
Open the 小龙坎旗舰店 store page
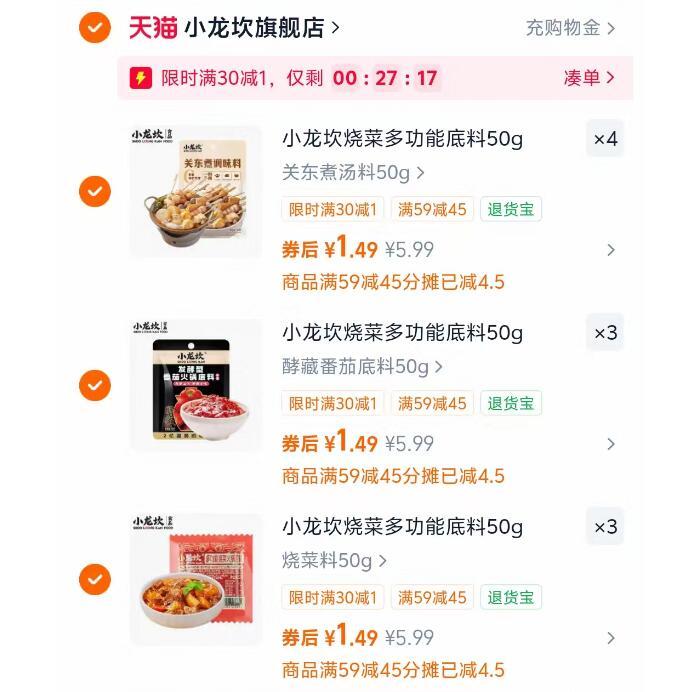click(261, 28)
